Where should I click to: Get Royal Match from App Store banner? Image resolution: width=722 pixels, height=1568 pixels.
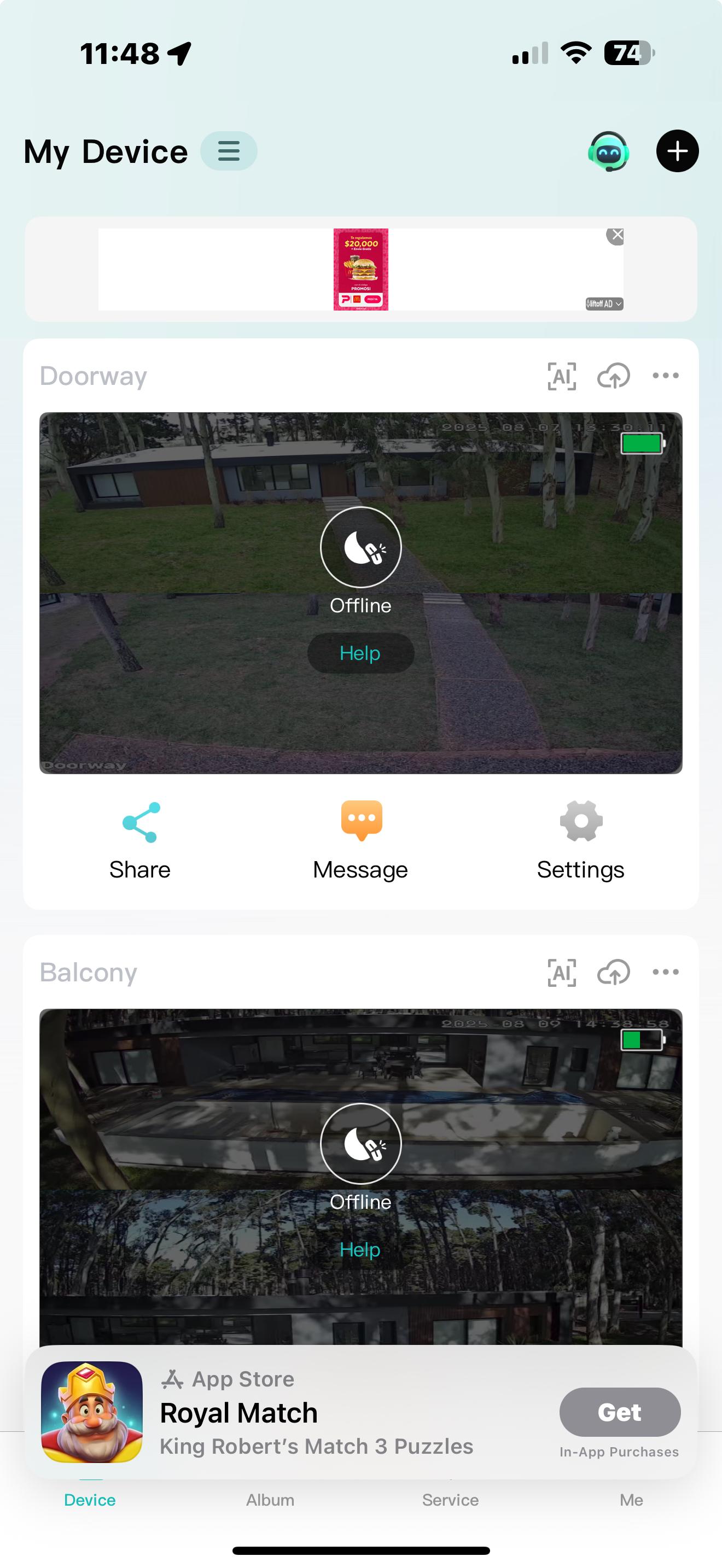pyautogui.click(x=619, y=1412)
